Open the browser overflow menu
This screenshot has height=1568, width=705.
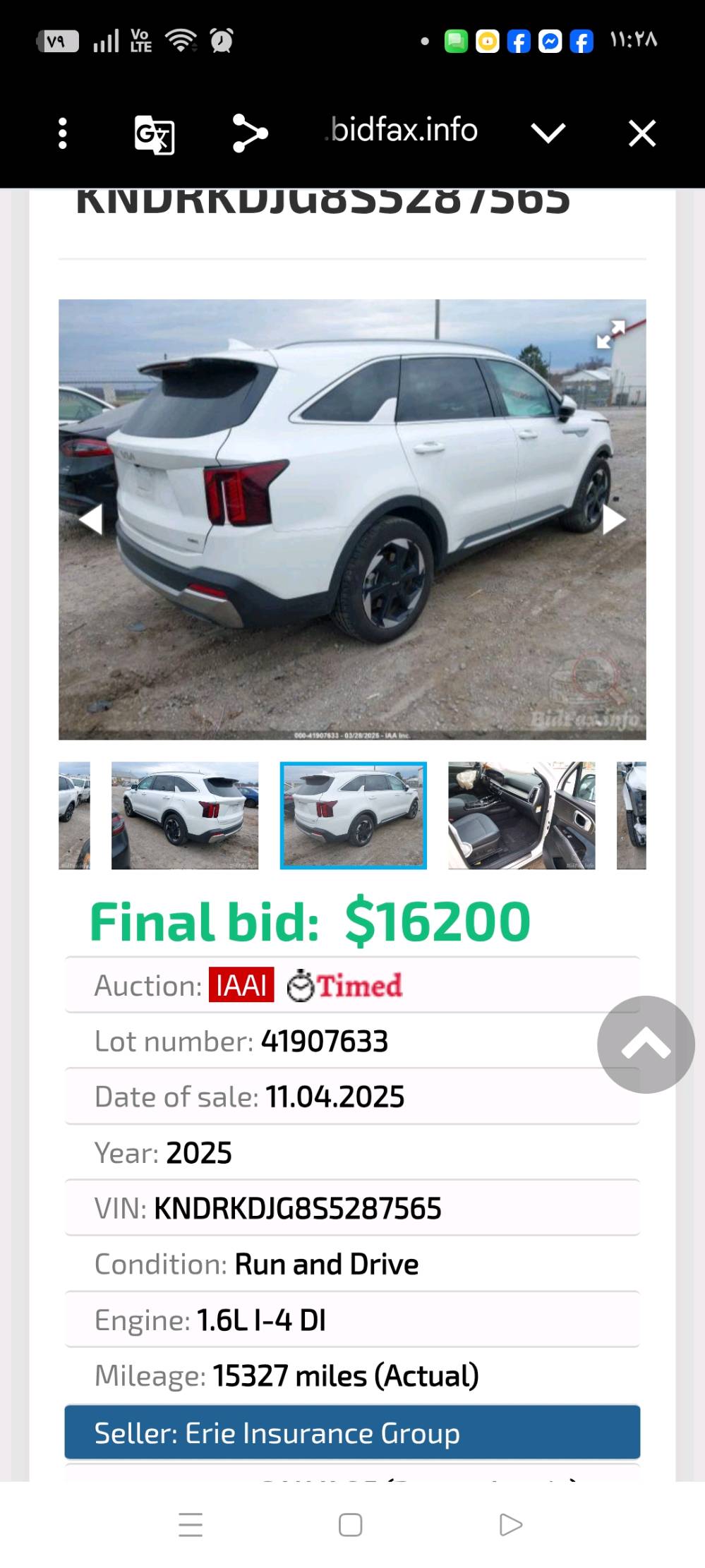click(x=63, y=133)
